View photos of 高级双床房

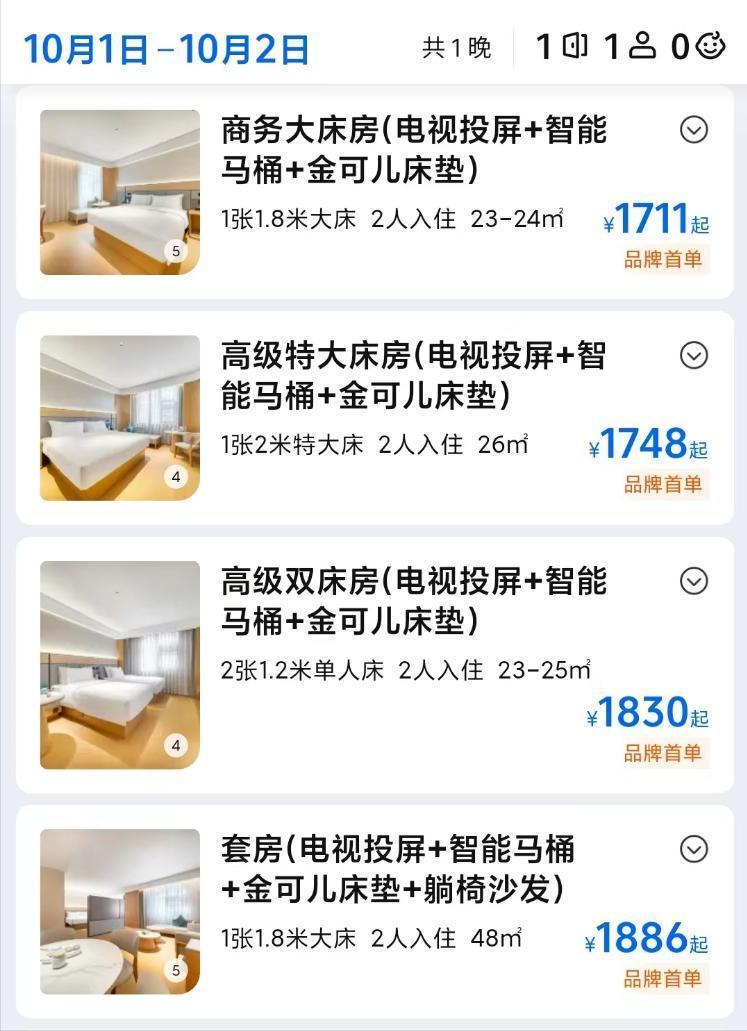point(120,665)
